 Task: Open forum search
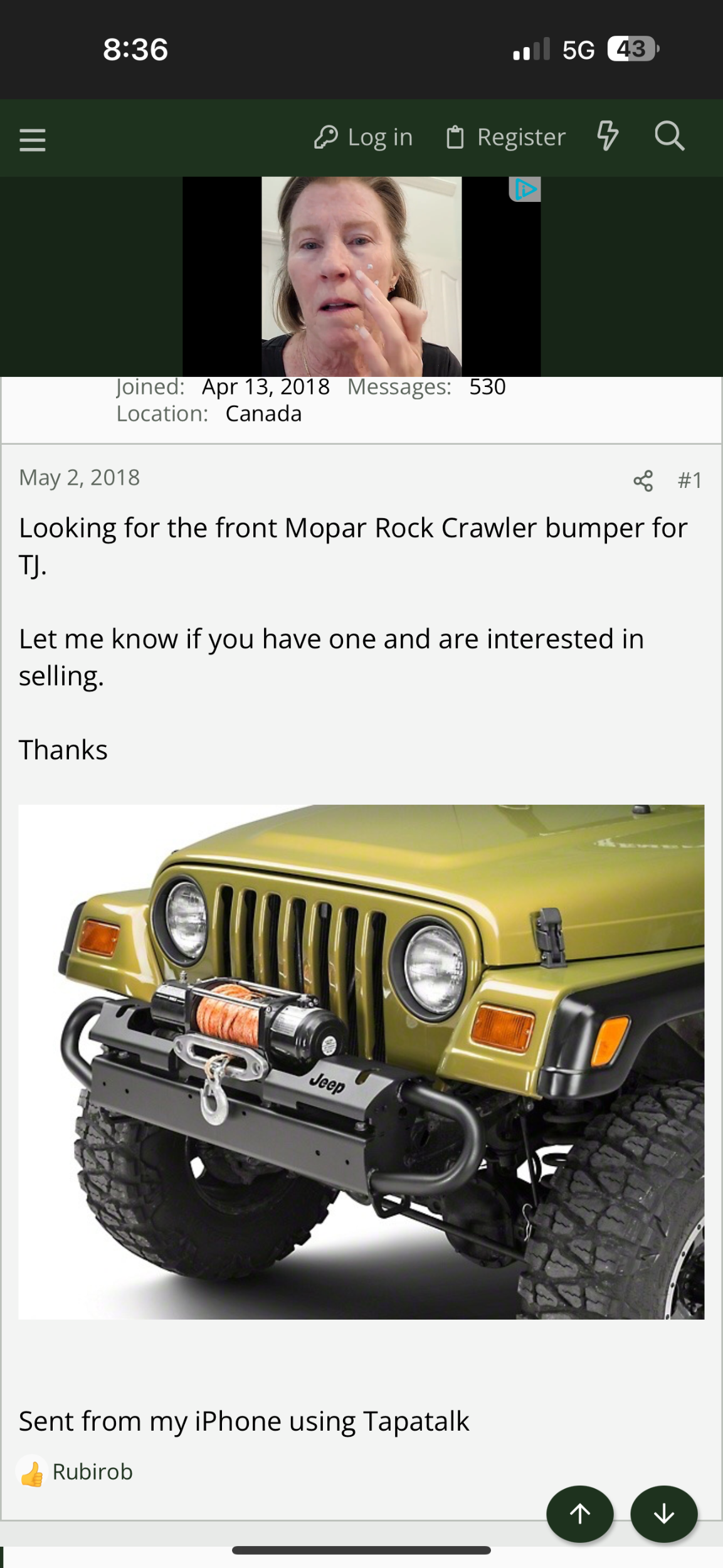coord(669,136)
